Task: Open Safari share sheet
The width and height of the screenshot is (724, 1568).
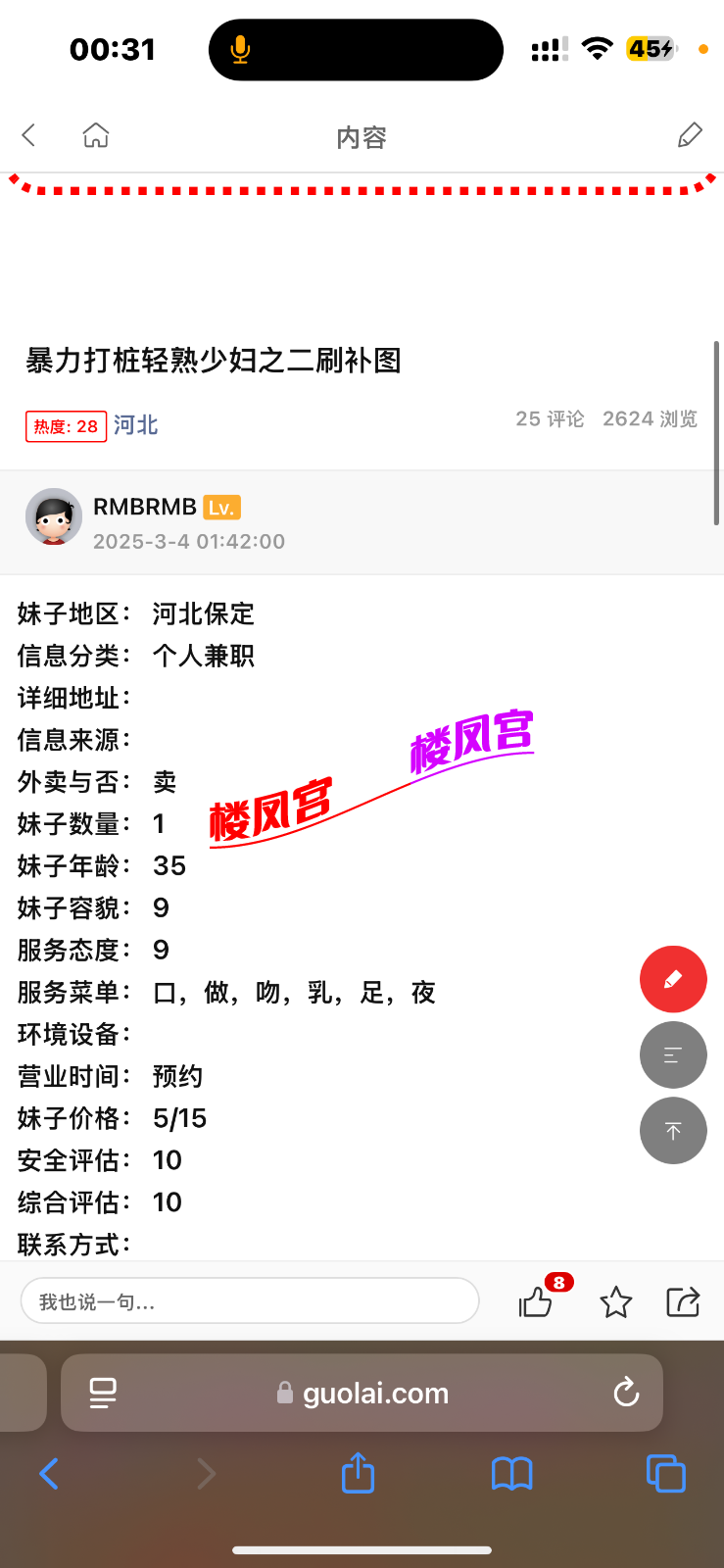Action: pyautogui.click(x=358, y=1473)
